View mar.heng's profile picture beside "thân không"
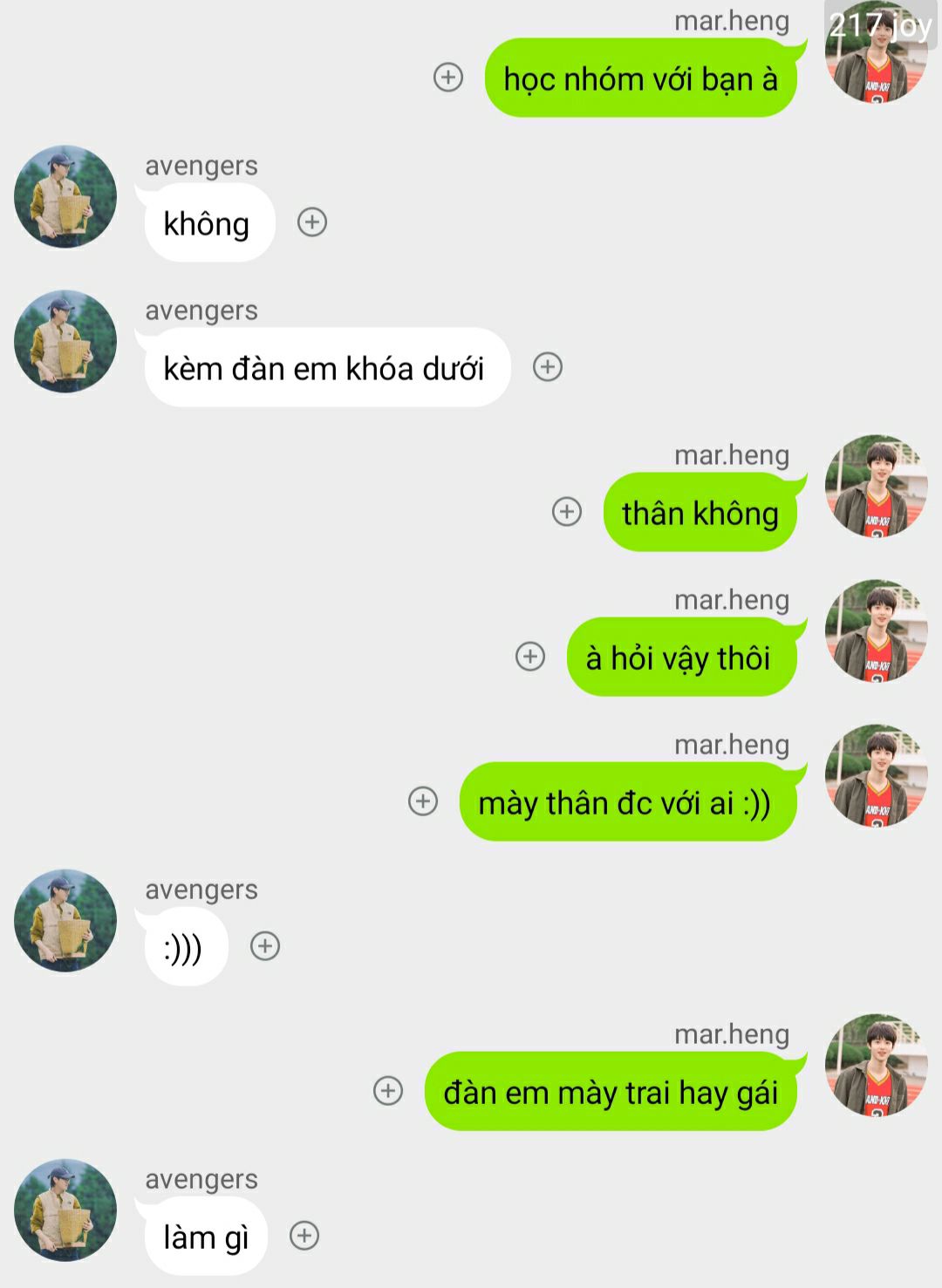942x1288 pixels. pyautogui.click(x=876, y=486)
